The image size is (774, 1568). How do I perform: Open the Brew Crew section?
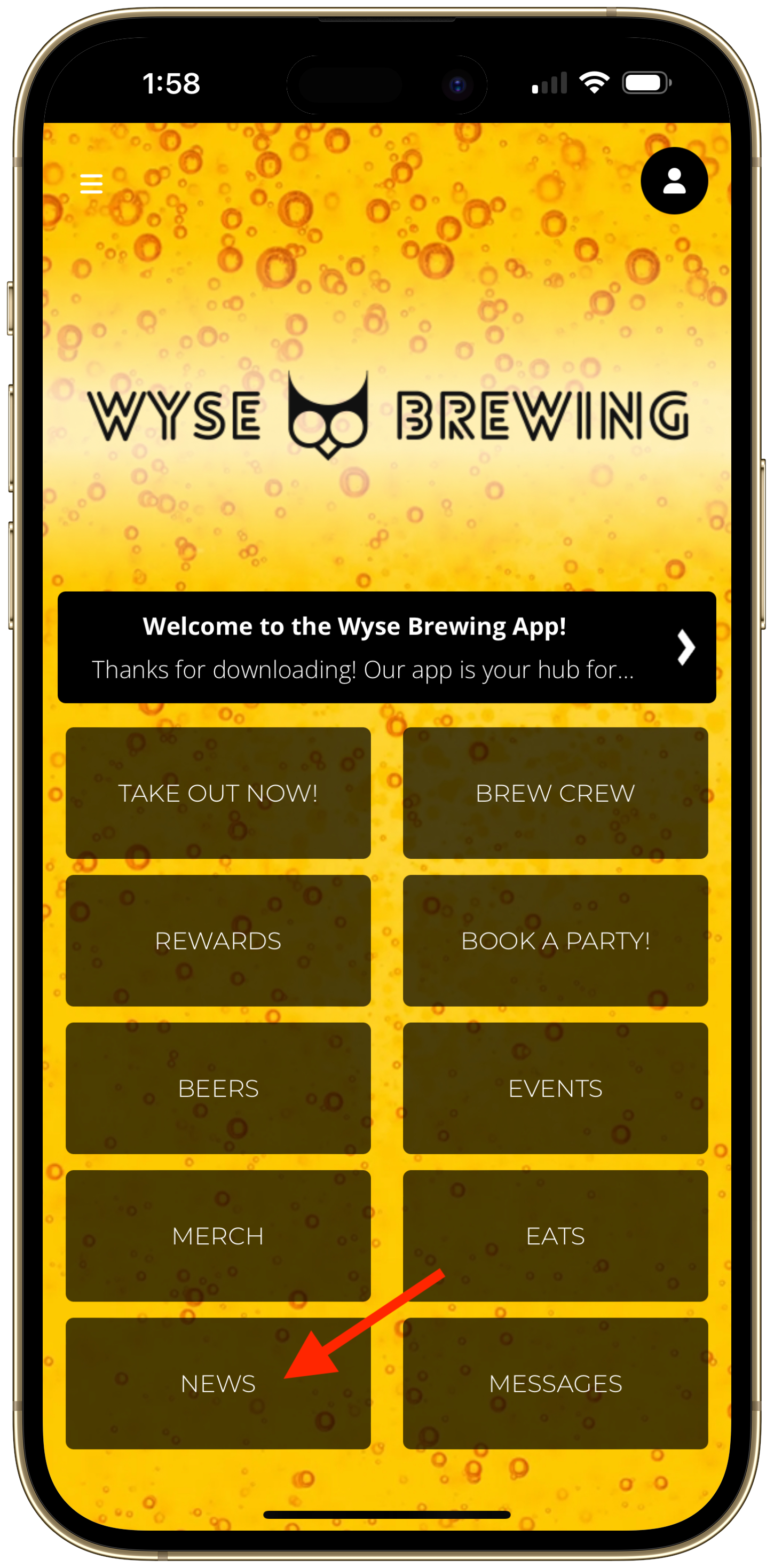click(x=555, y=793)
